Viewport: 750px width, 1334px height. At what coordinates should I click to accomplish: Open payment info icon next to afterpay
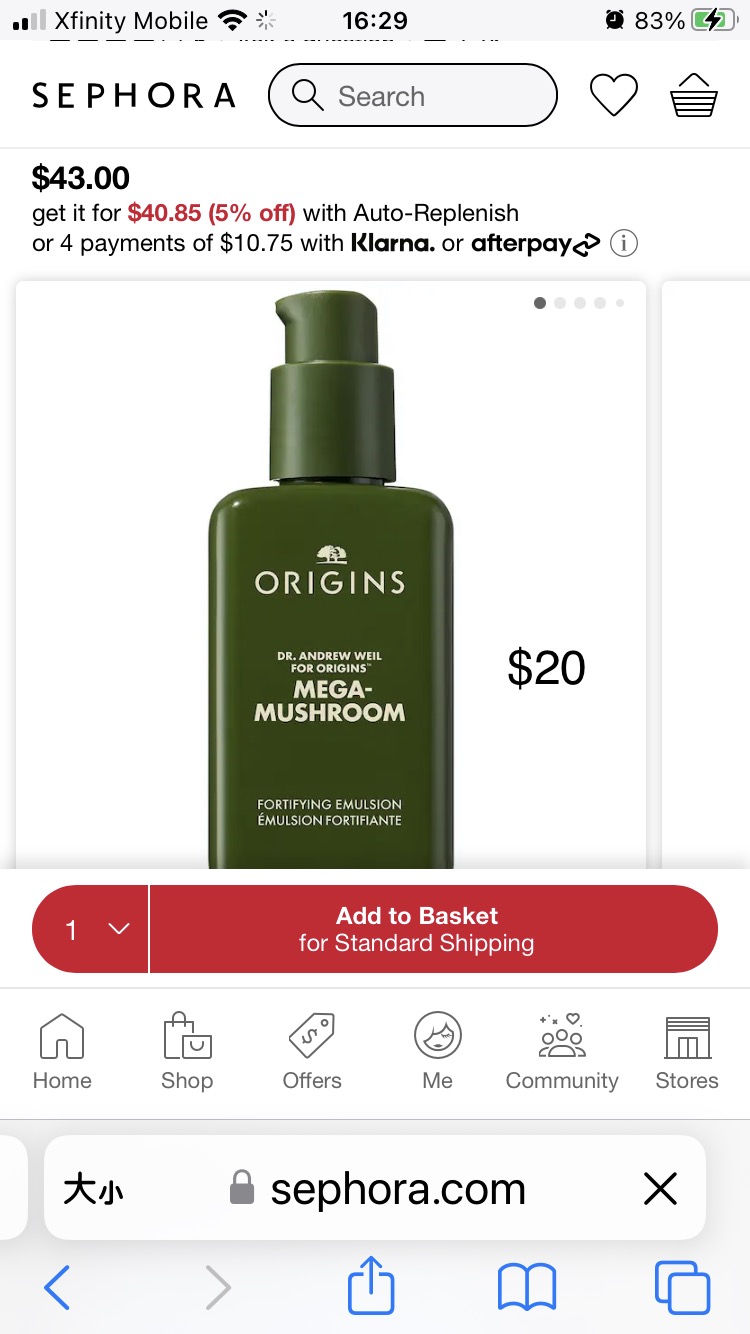click(624, 243)
